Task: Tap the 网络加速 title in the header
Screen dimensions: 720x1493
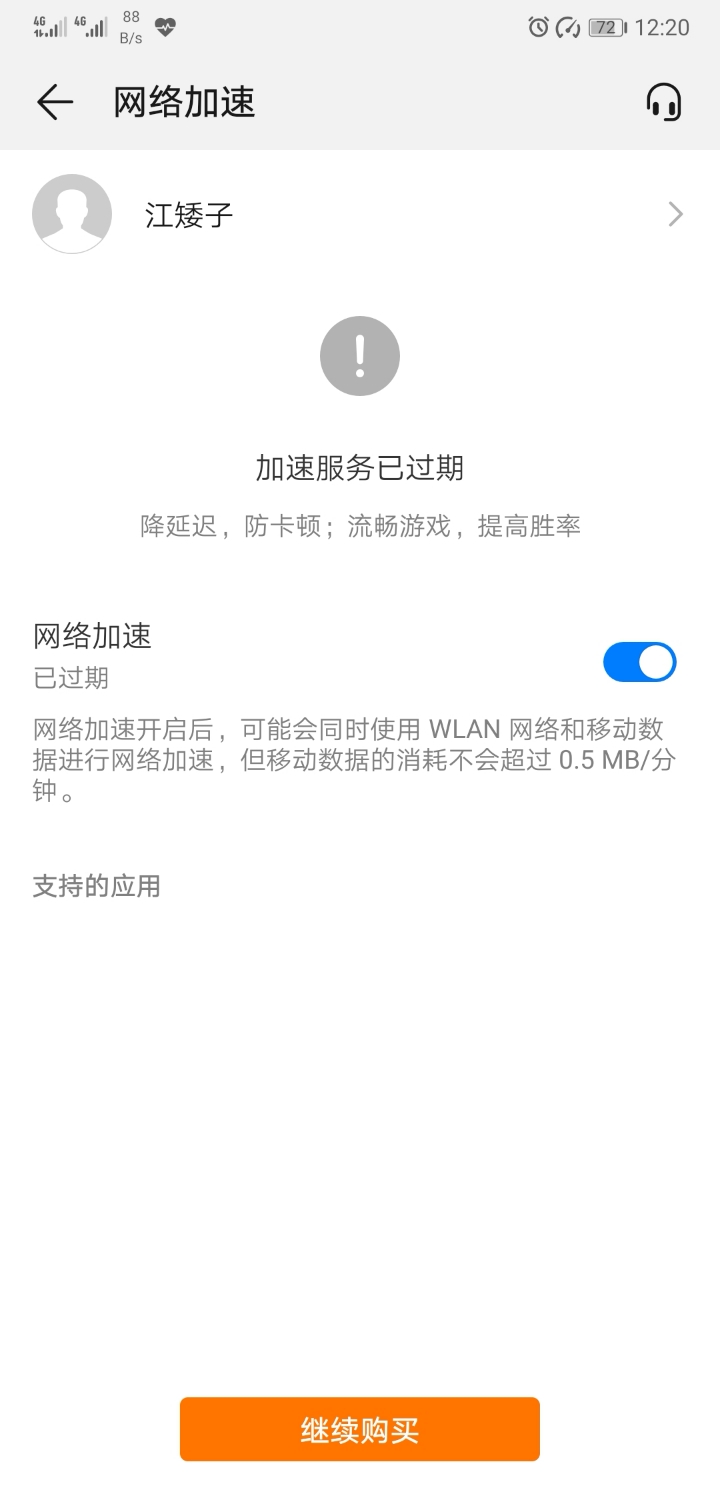Action: pyautogui.click(x=185, y=103)
